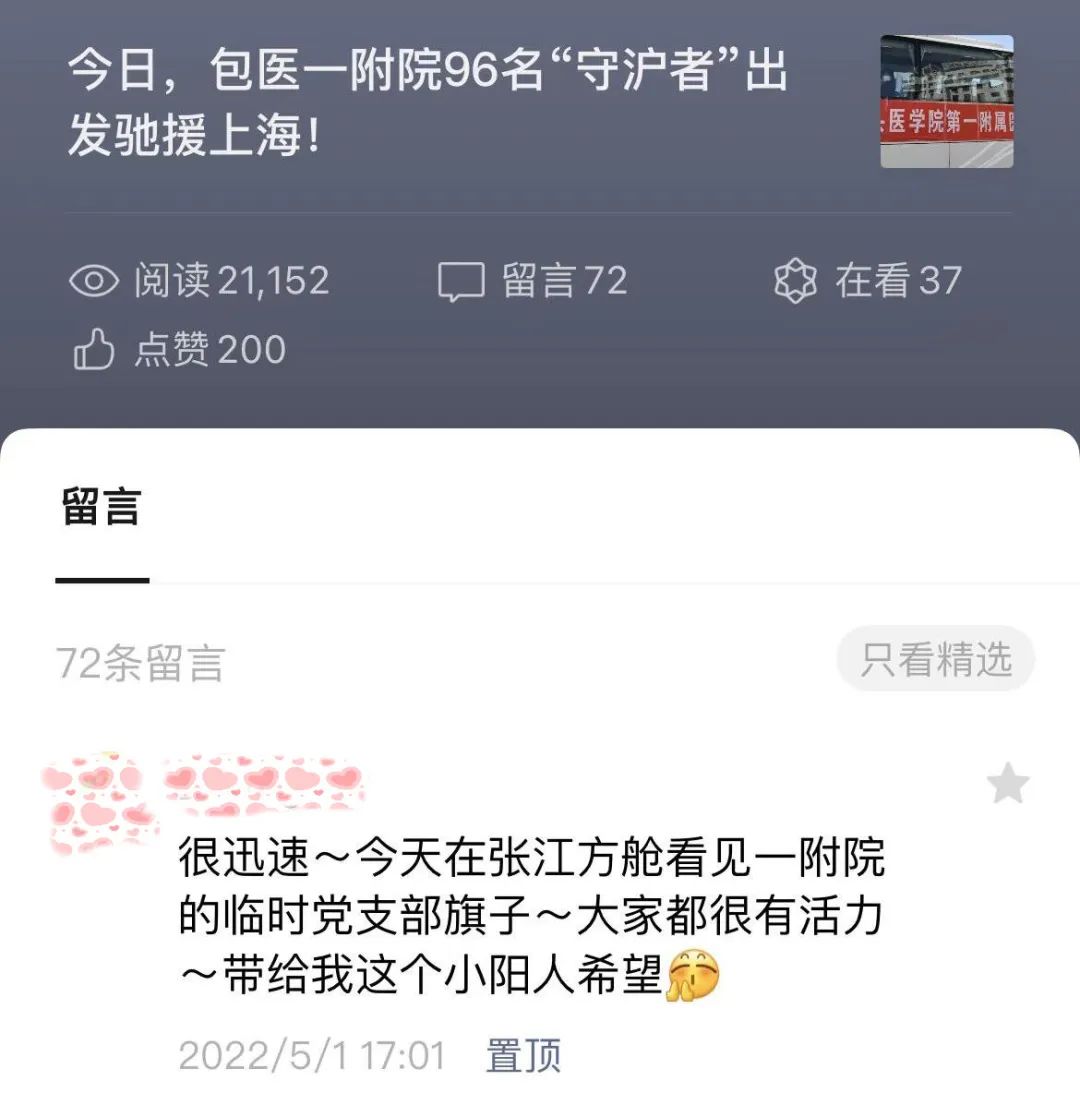Open the article thumbnail about 包医一附院
The image size is (1080, 1105).
[x=946, y=101]
